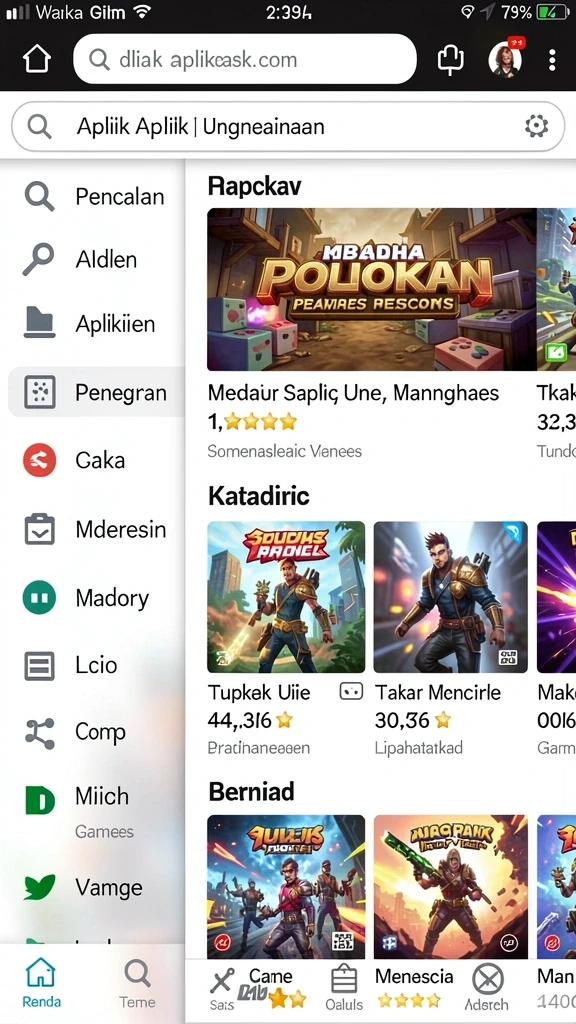
Task: Go to Aplikiien in side menu
Action: coord(93,323)
